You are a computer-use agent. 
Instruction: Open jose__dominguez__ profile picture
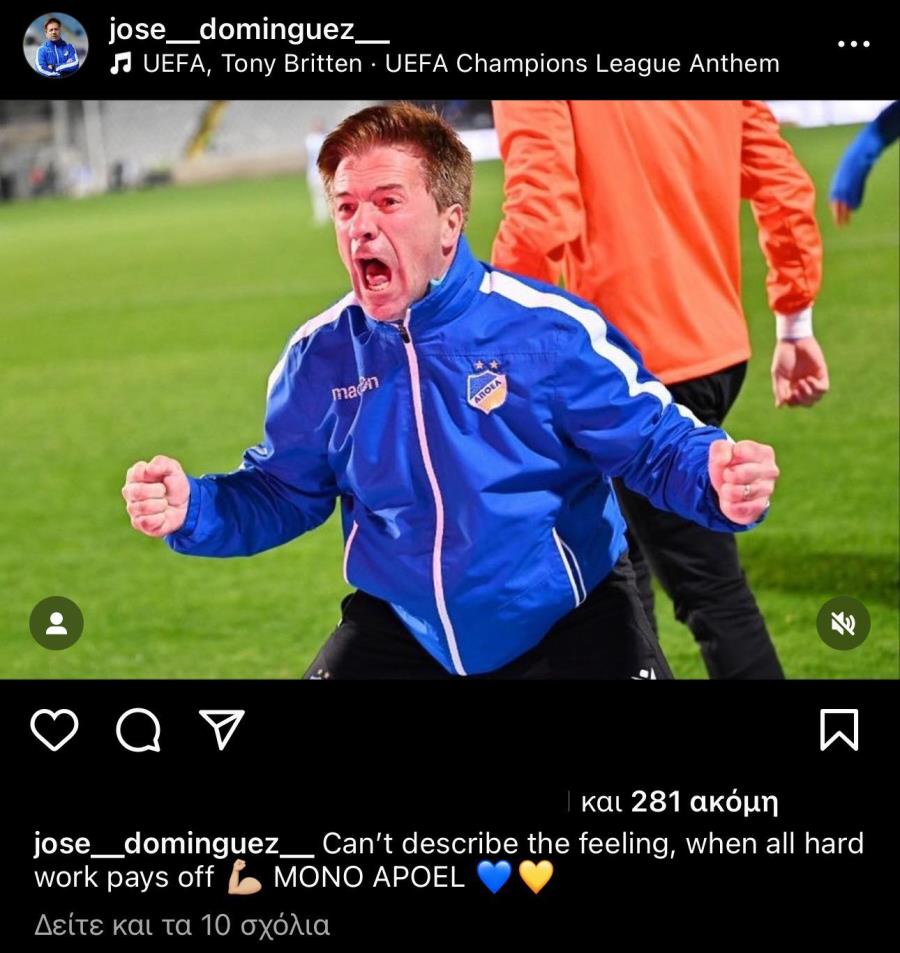56,46
